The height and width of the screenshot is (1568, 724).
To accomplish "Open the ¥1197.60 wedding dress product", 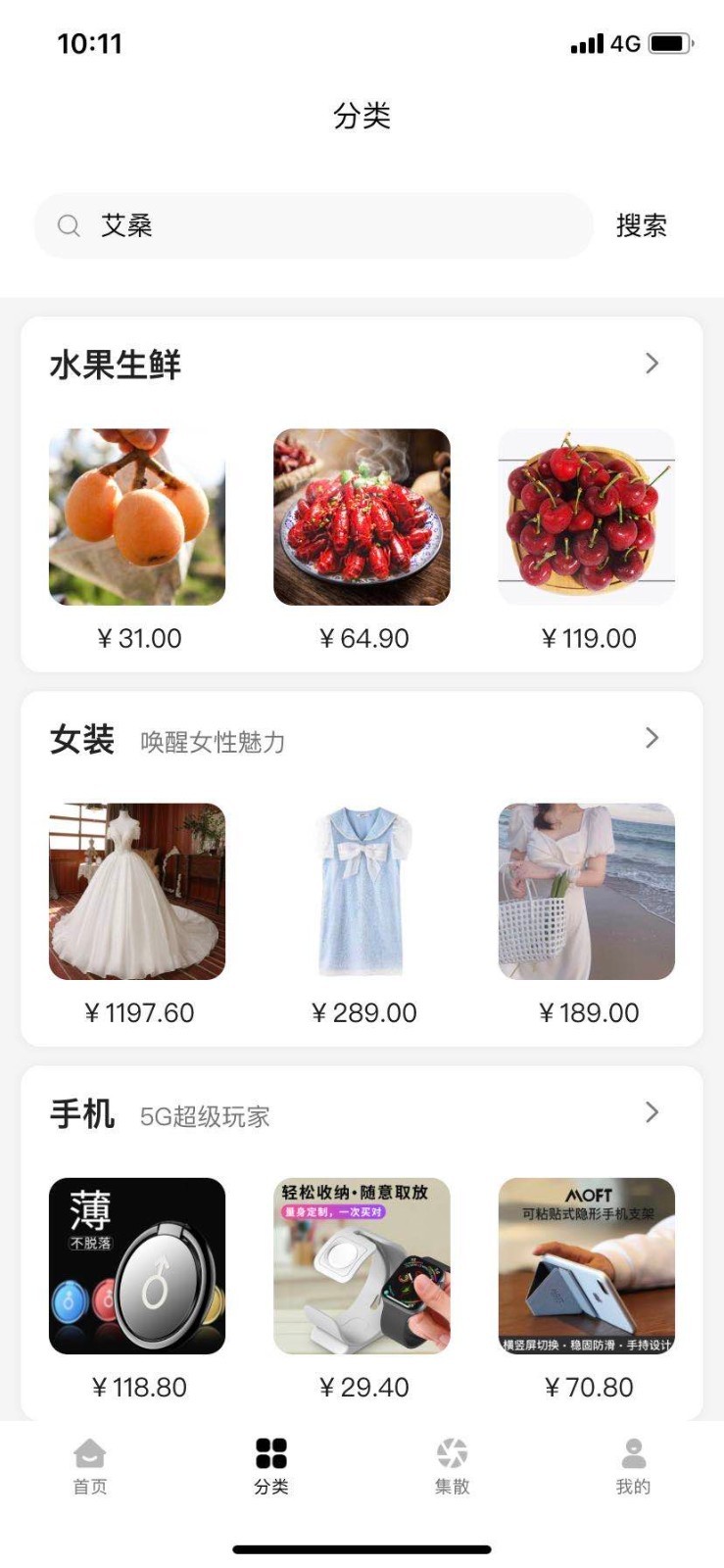I will click(137, 891).
